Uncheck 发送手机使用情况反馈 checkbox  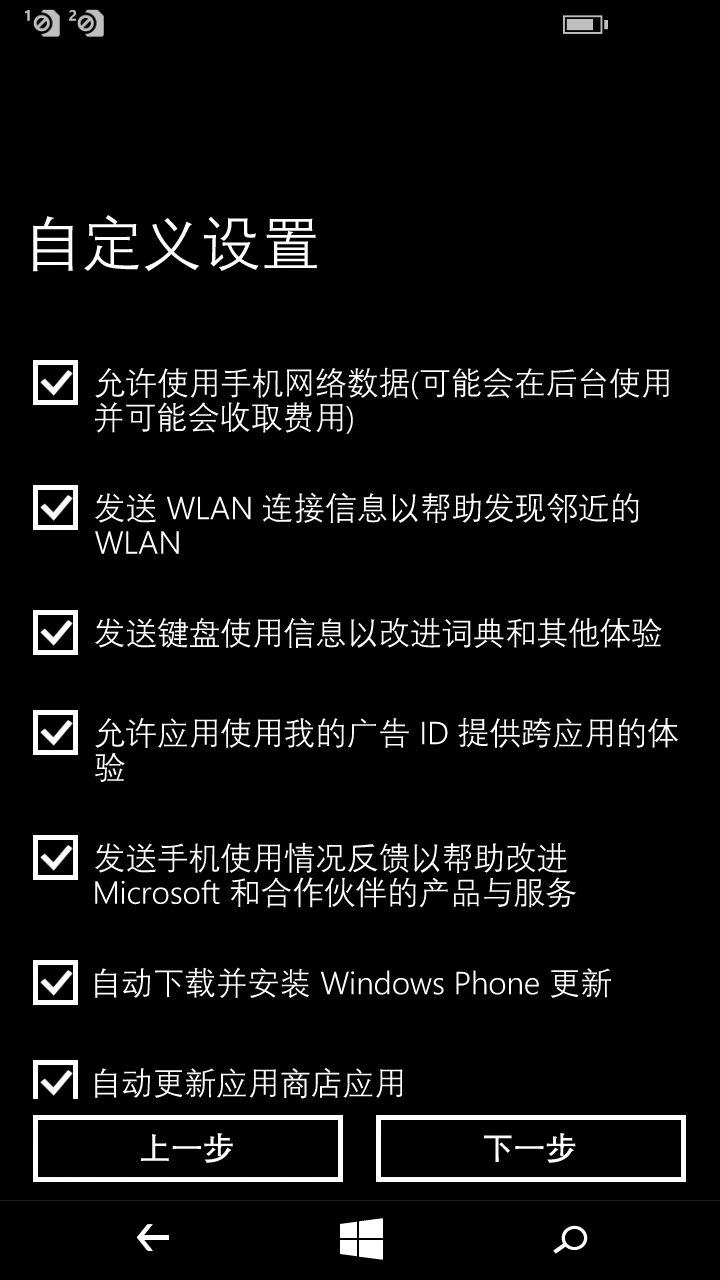pyautogui.click(x=55, y=858)
